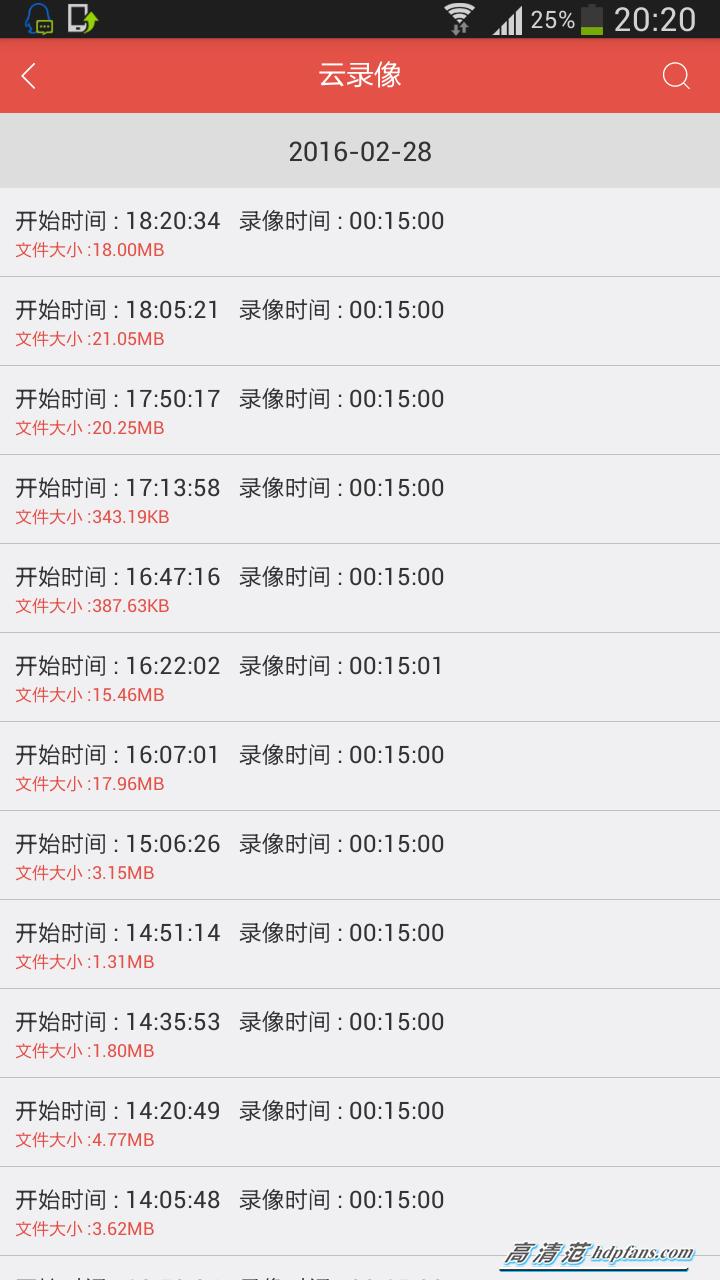Tap the 云录像 title text
Viewport: 720px width, 1280px height.
click(x=360, y=75)
